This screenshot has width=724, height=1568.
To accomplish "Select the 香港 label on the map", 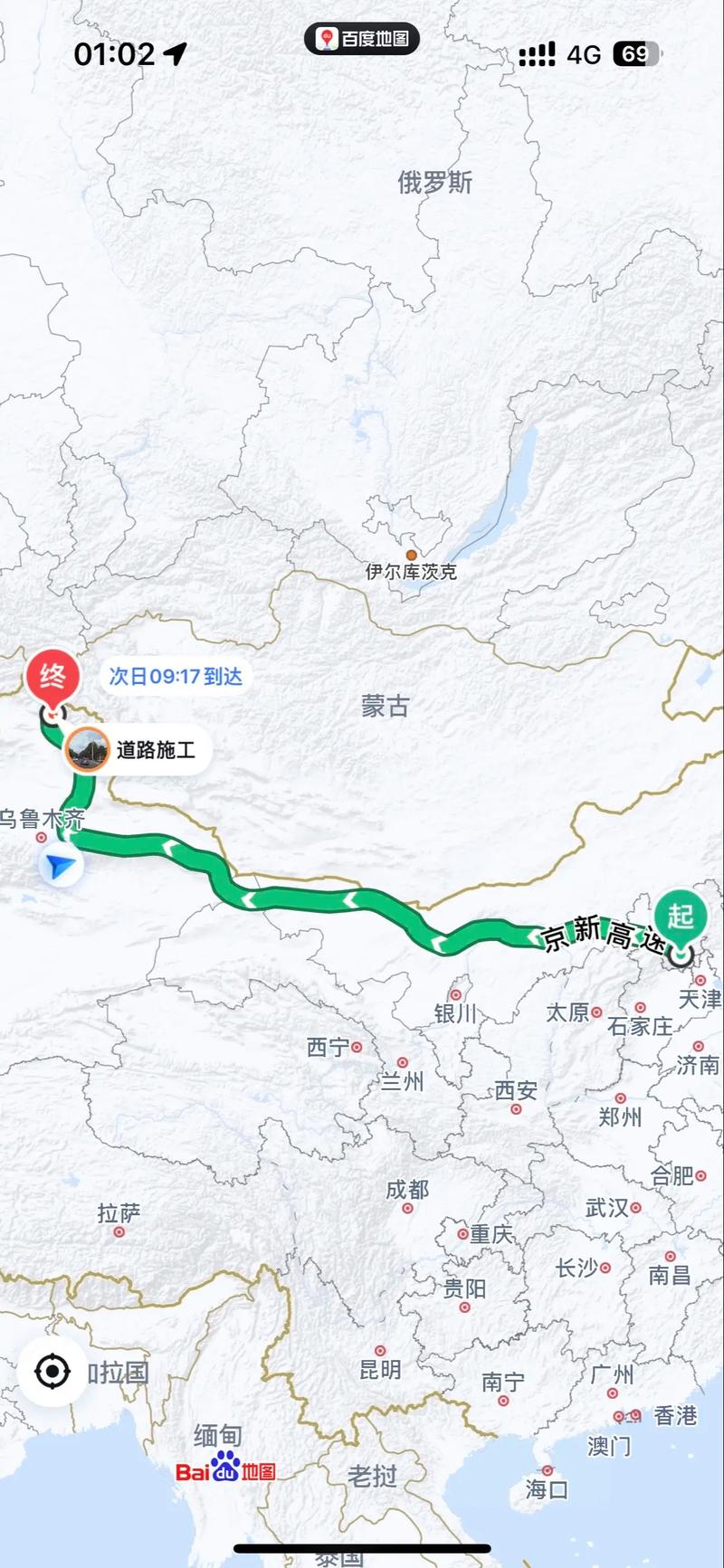I will [x=675, y=1417].
